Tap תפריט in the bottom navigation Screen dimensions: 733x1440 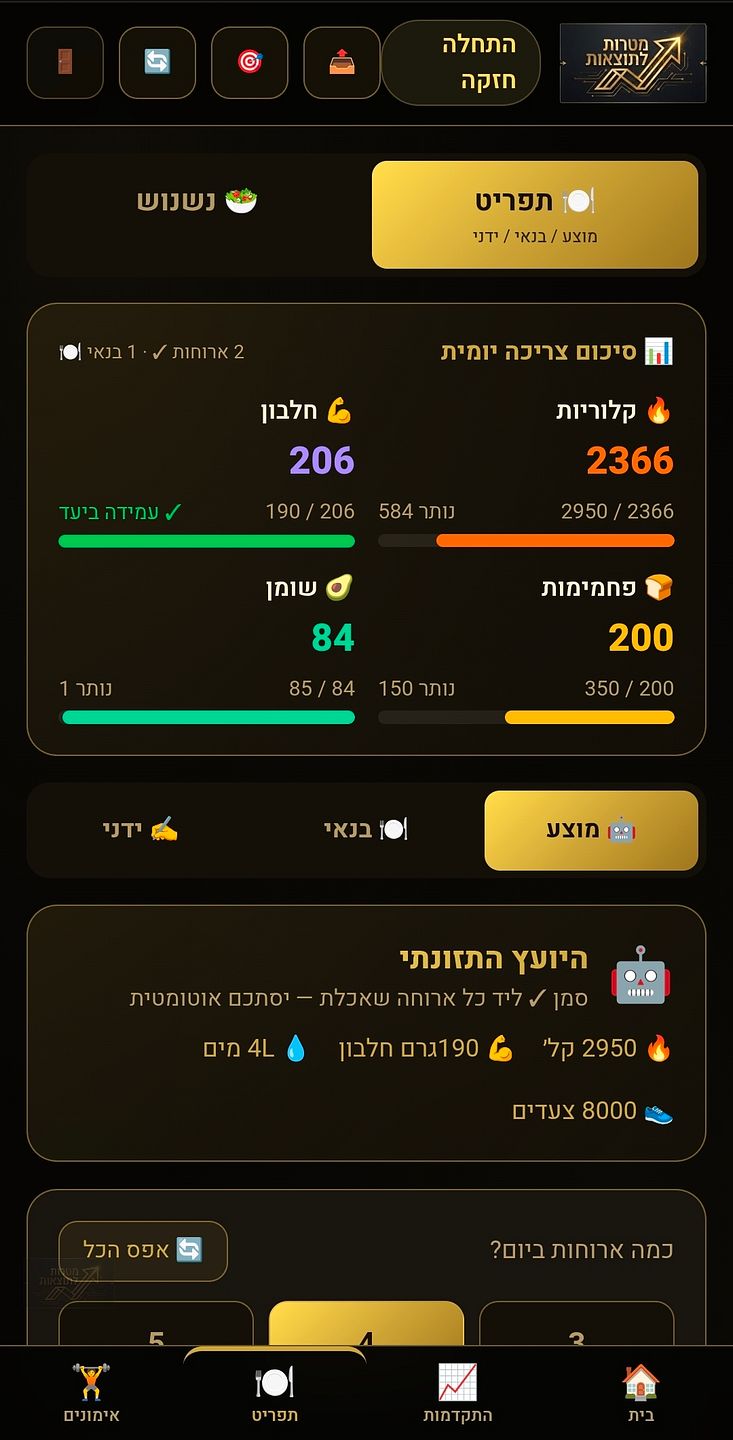pyautogui.click(x=275, y=1394)
